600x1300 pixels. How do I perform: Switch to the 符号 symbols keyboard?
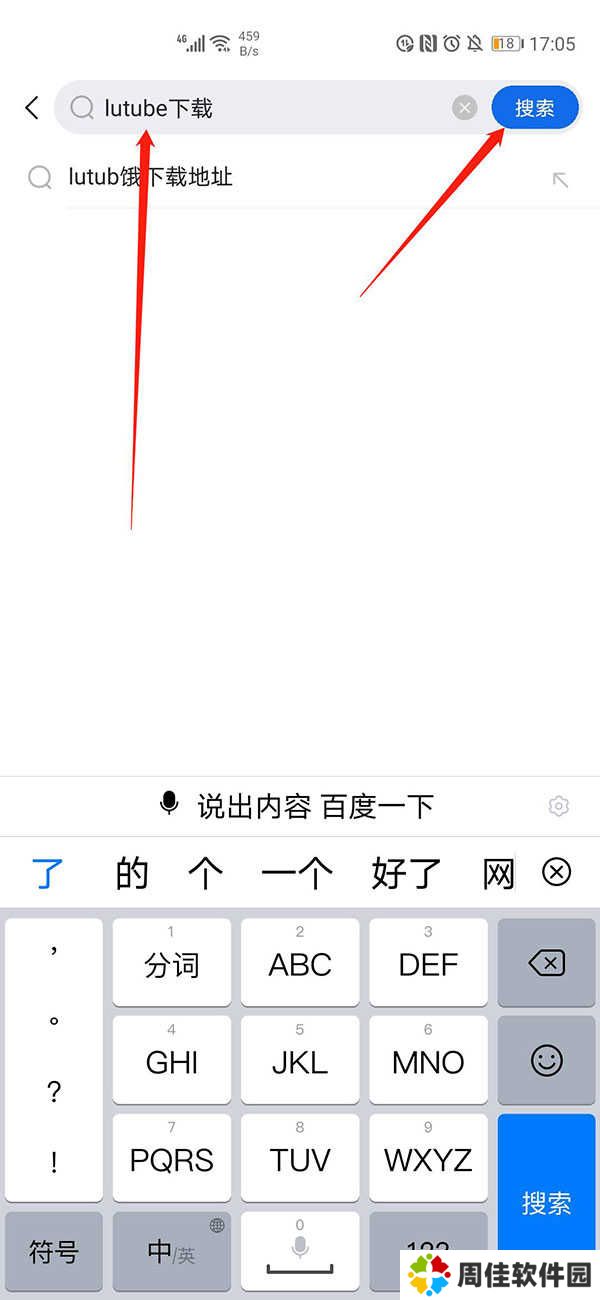(54, 1251)
